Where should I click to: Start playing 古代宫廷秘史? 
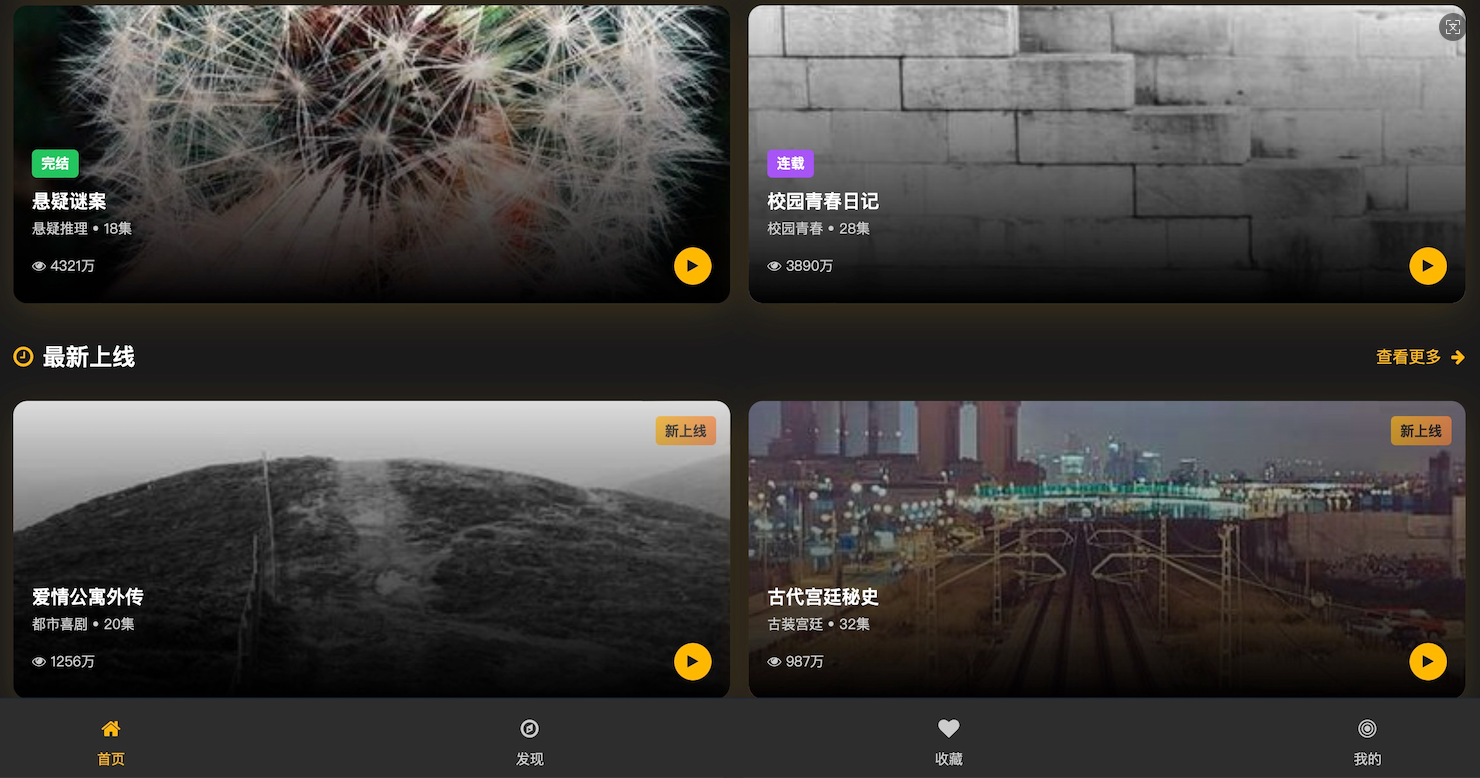[x=1427, y=662]
